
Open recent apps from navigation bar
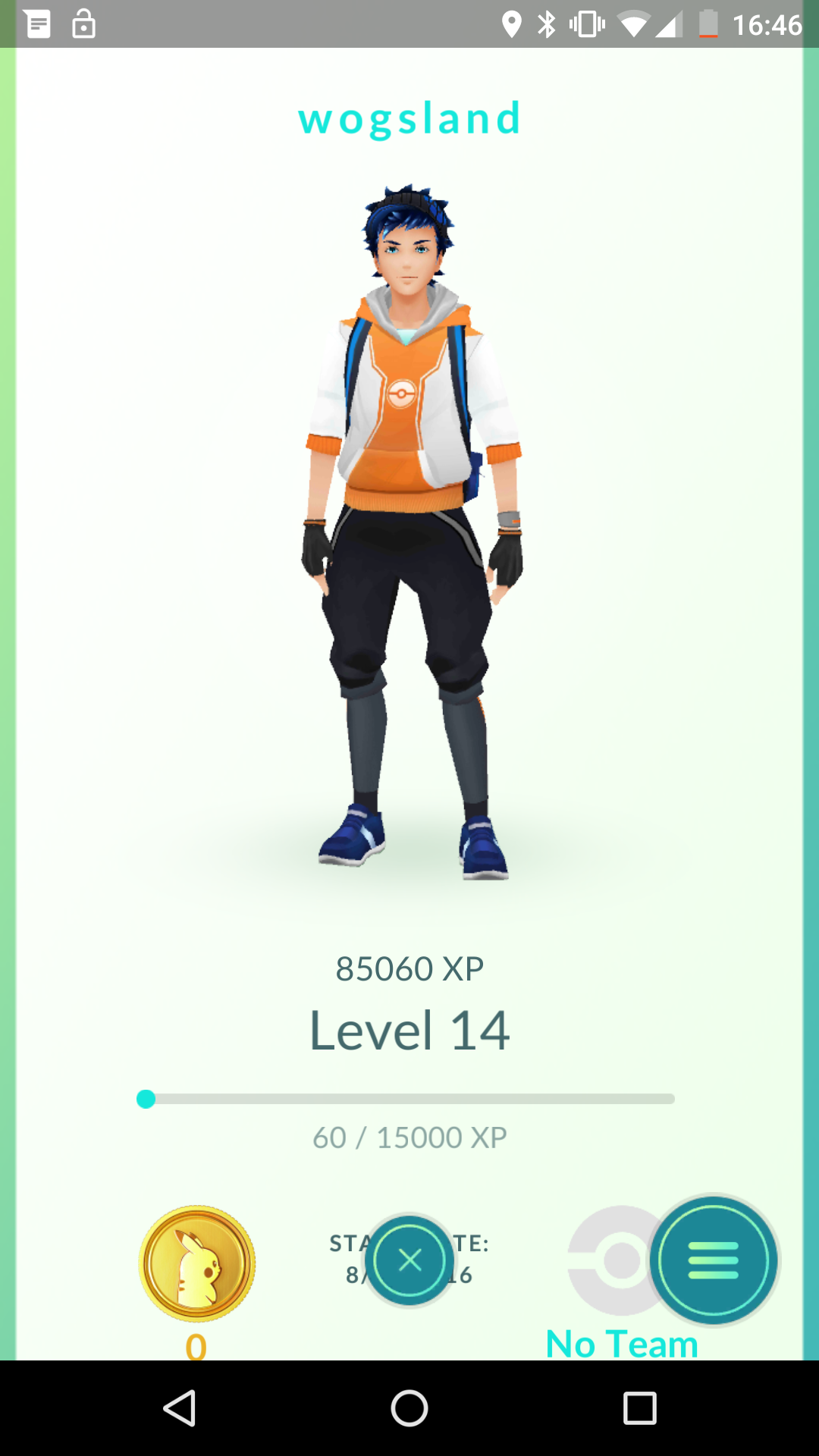click(x=639, y=1408)
